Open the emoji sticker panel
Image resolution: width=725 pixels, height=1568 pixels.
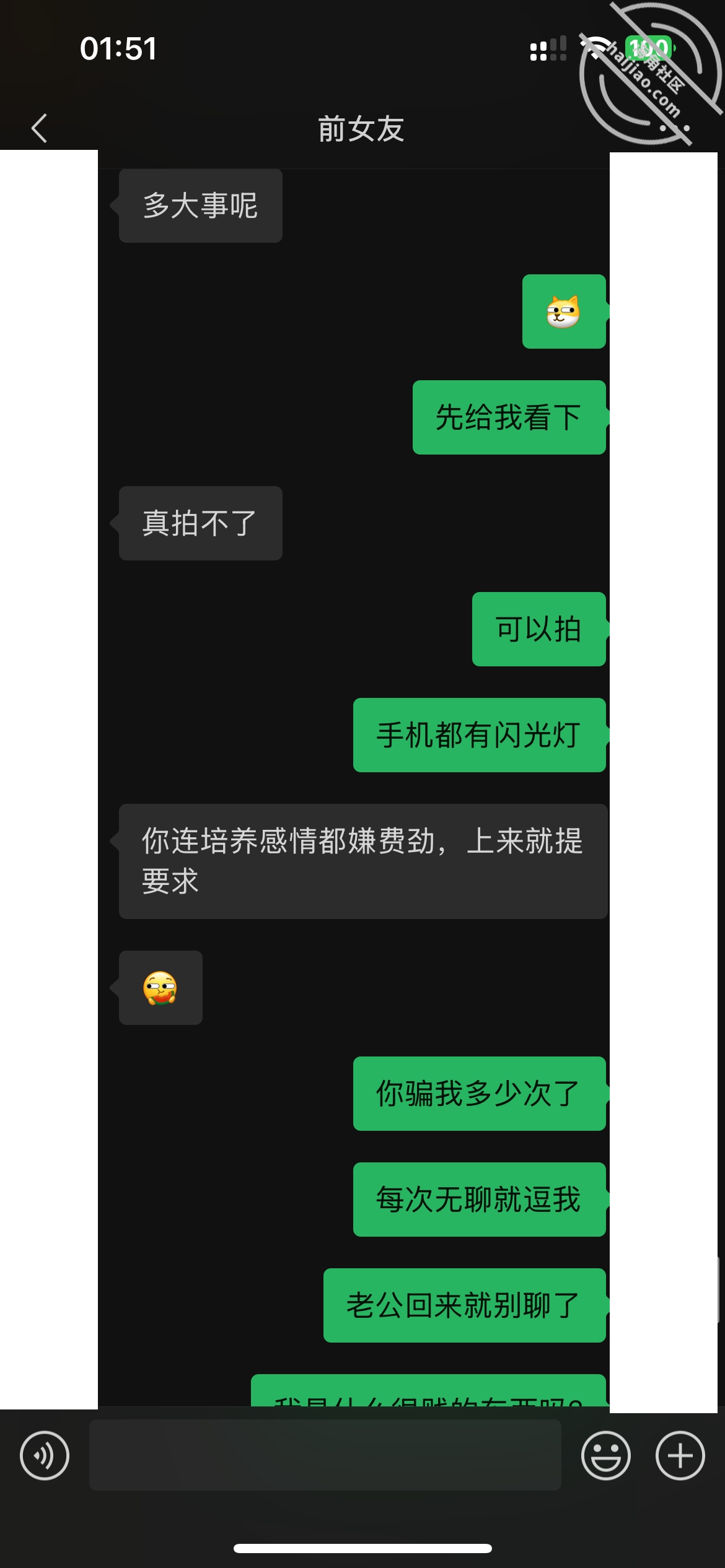tap(605, 1455)
